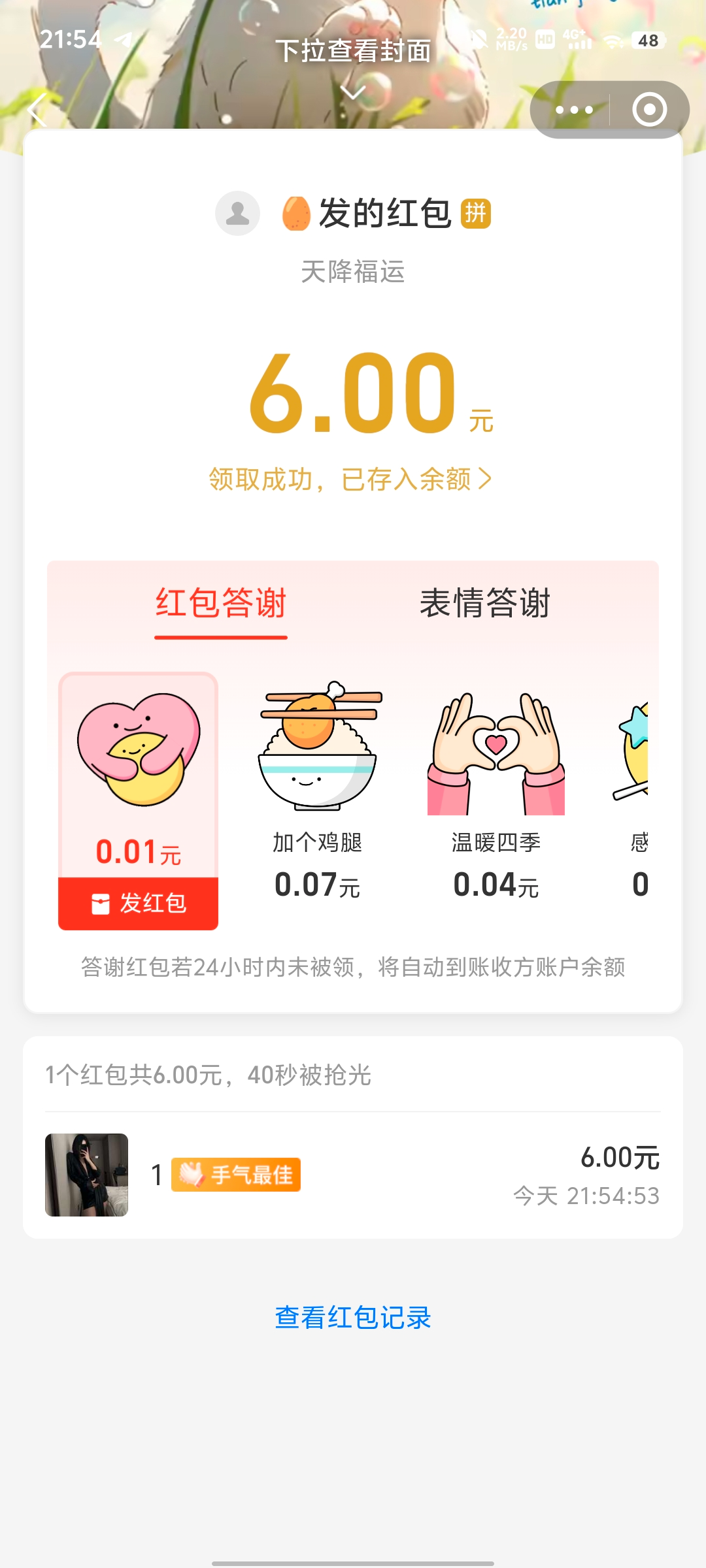Viewport: 706px width, 1568px height.
Task: Tap the sender's gray profile avatar
Action: tap(237, 214)
